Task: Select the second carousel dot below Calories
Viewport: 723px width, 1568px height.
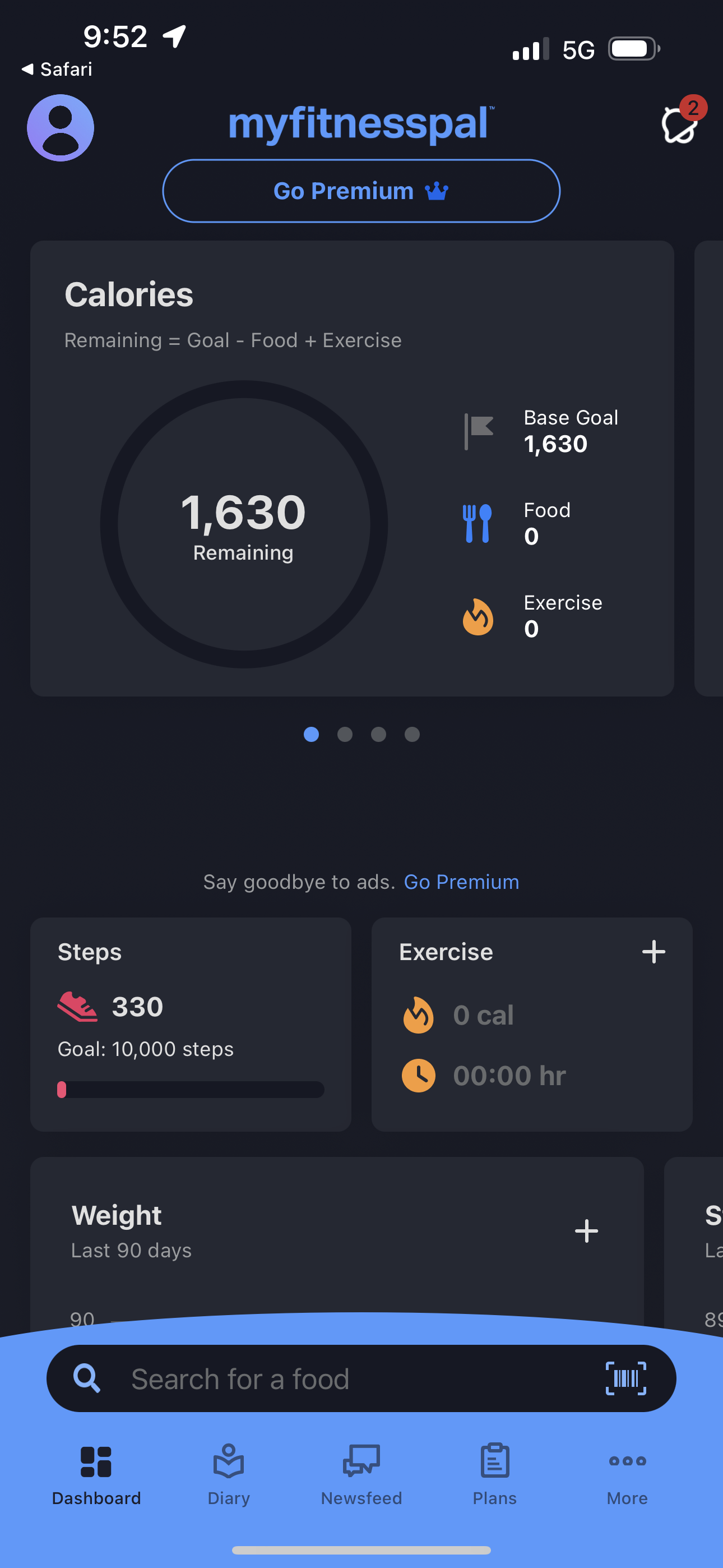Action: (x=345, y=735)
